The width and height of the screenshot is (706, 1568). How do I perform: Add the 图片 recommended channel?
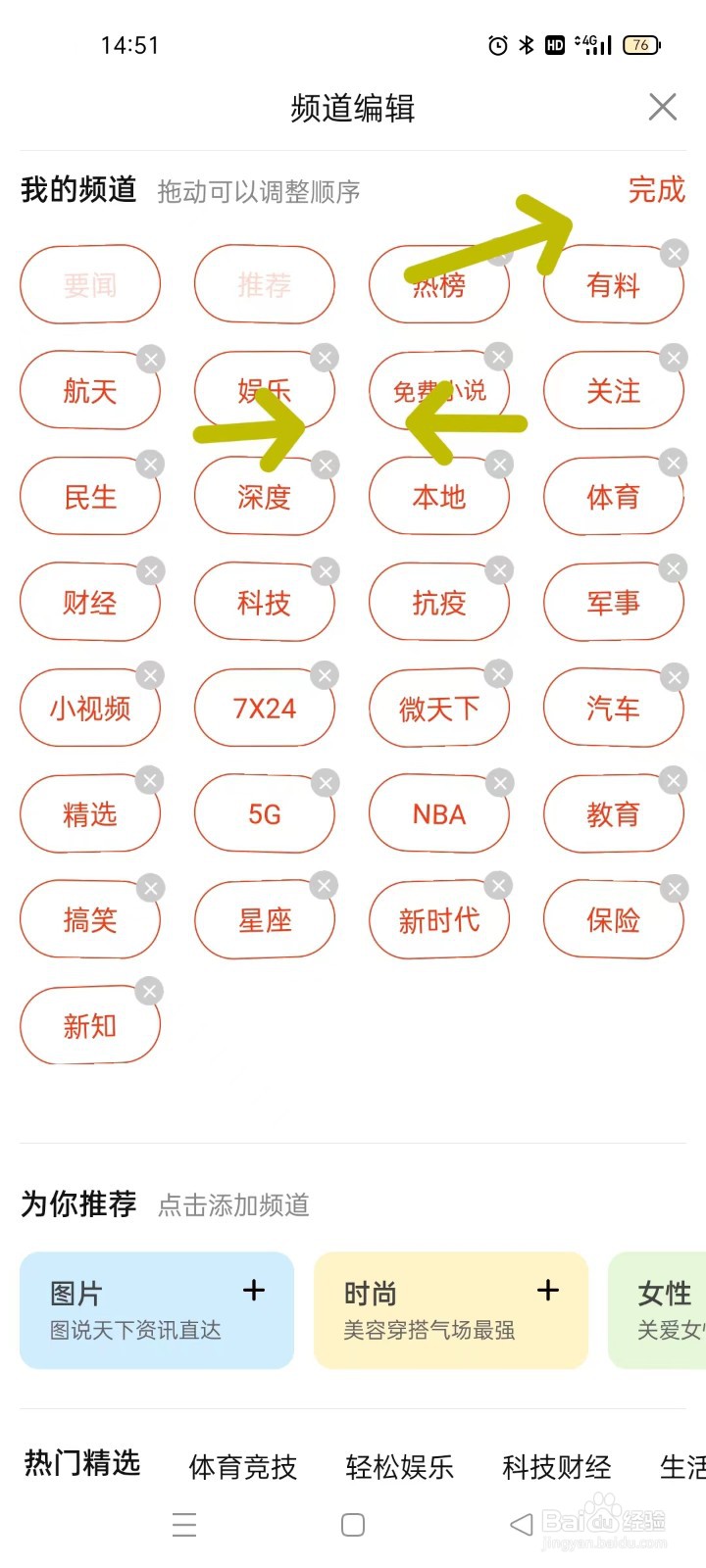(x=254, y=1290)
